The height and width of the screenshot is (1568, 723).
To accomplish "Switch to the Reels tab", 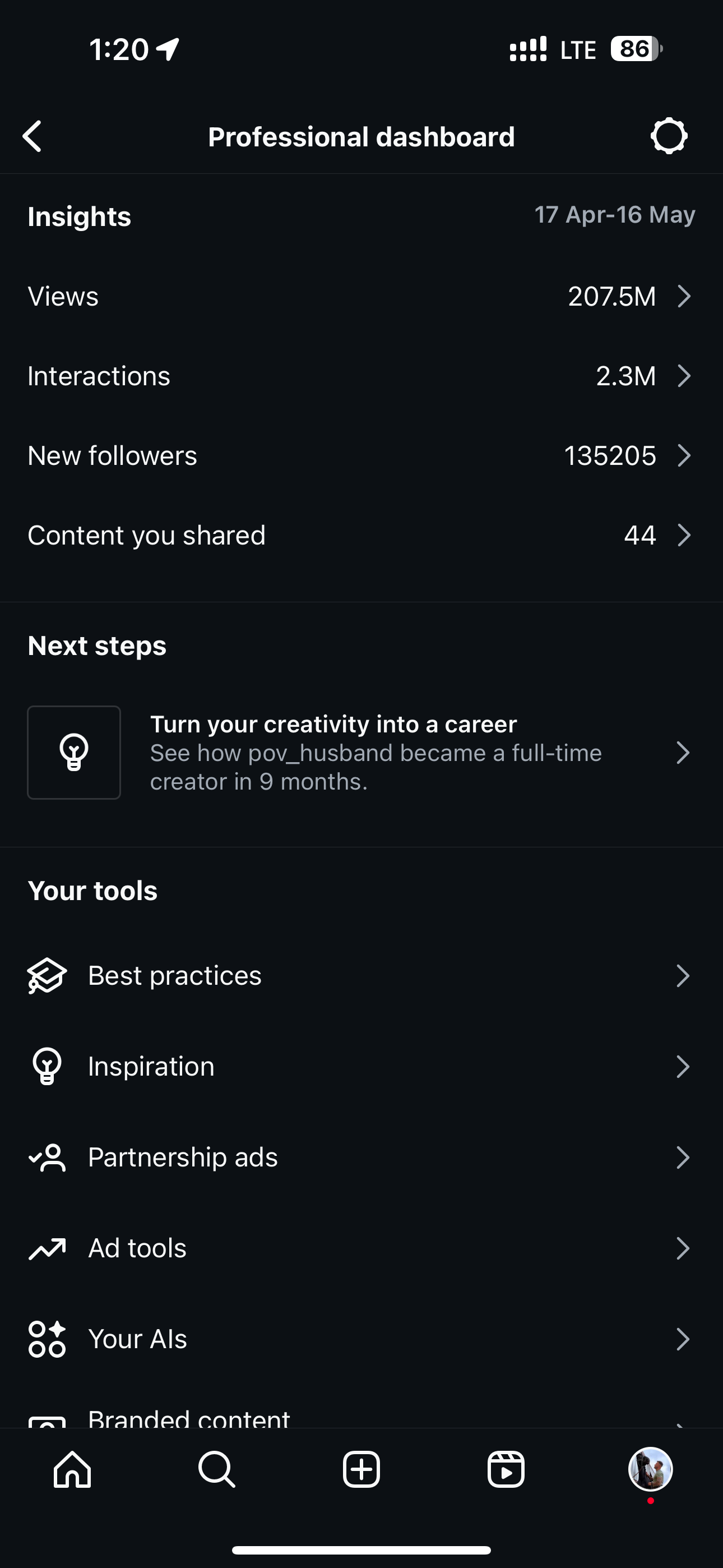I will (506, 1469).
